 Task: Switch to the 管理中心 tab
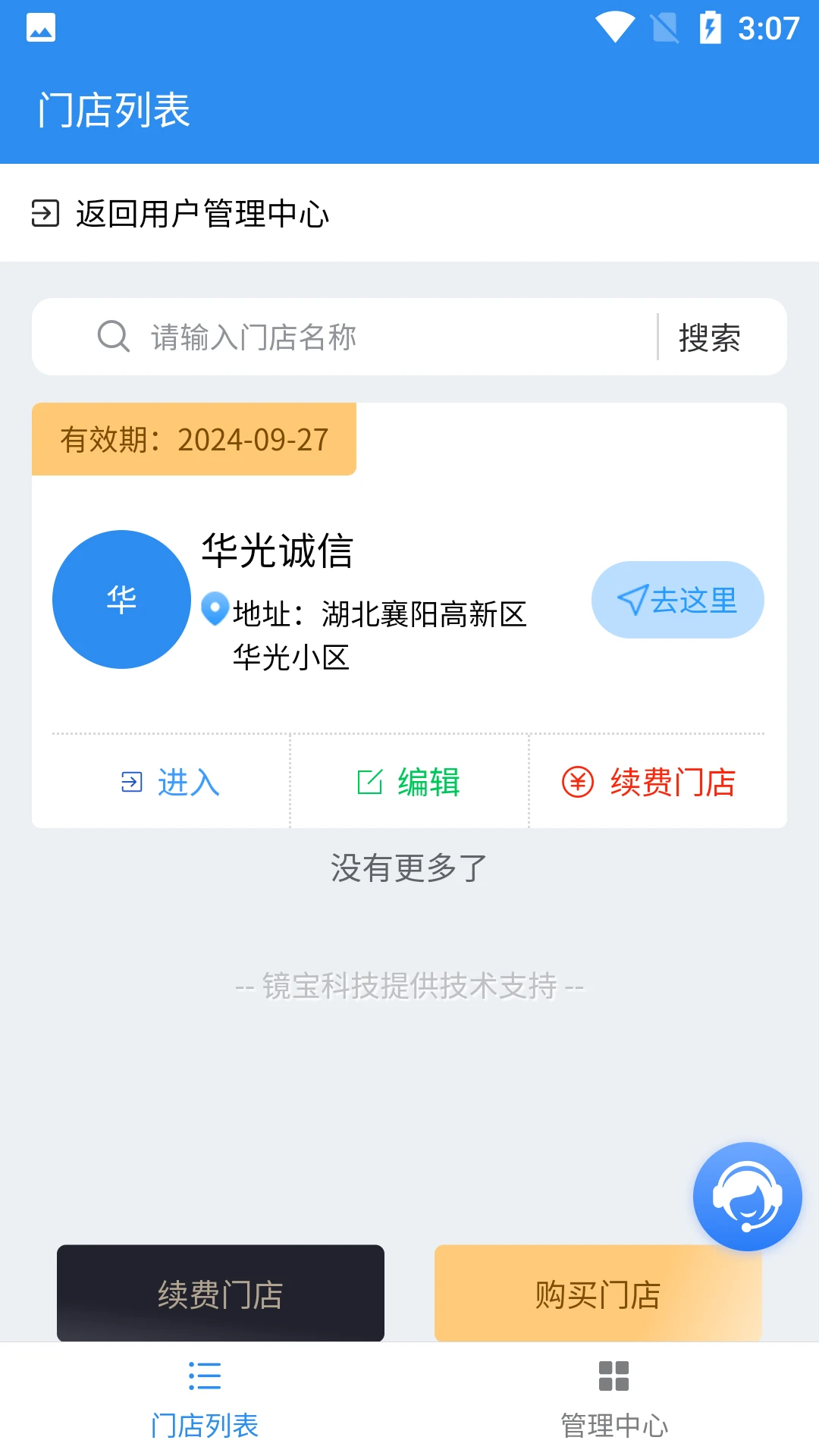(614, 1403)
